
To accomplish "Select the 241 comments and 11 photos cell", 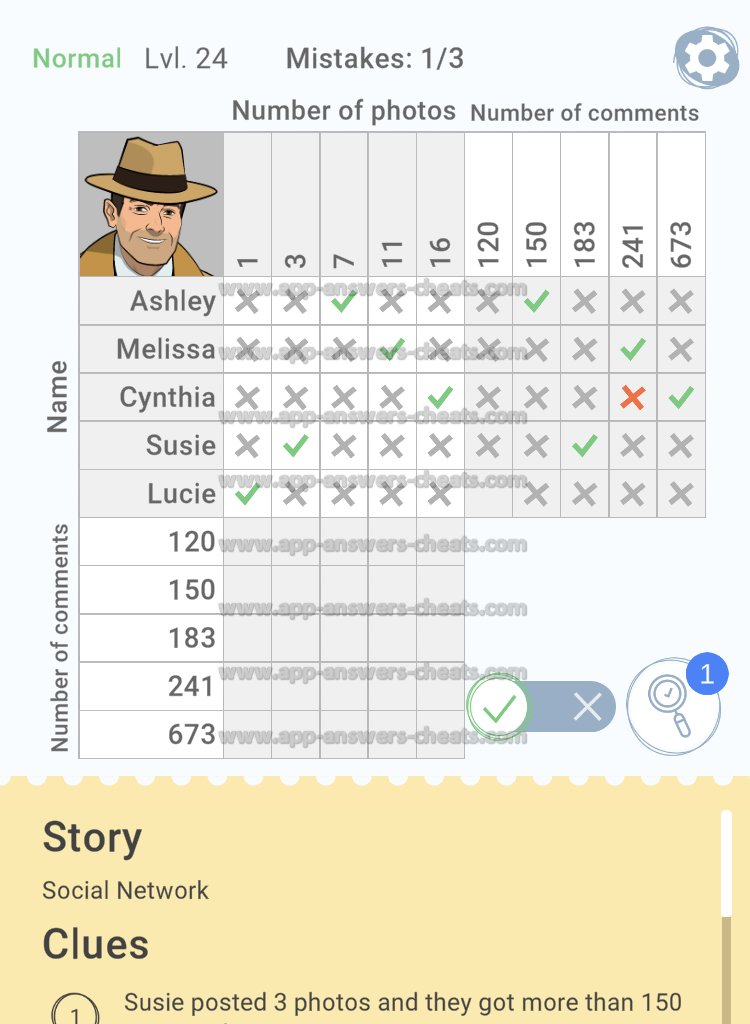I will pyautogui.click(x=392, y=686).
